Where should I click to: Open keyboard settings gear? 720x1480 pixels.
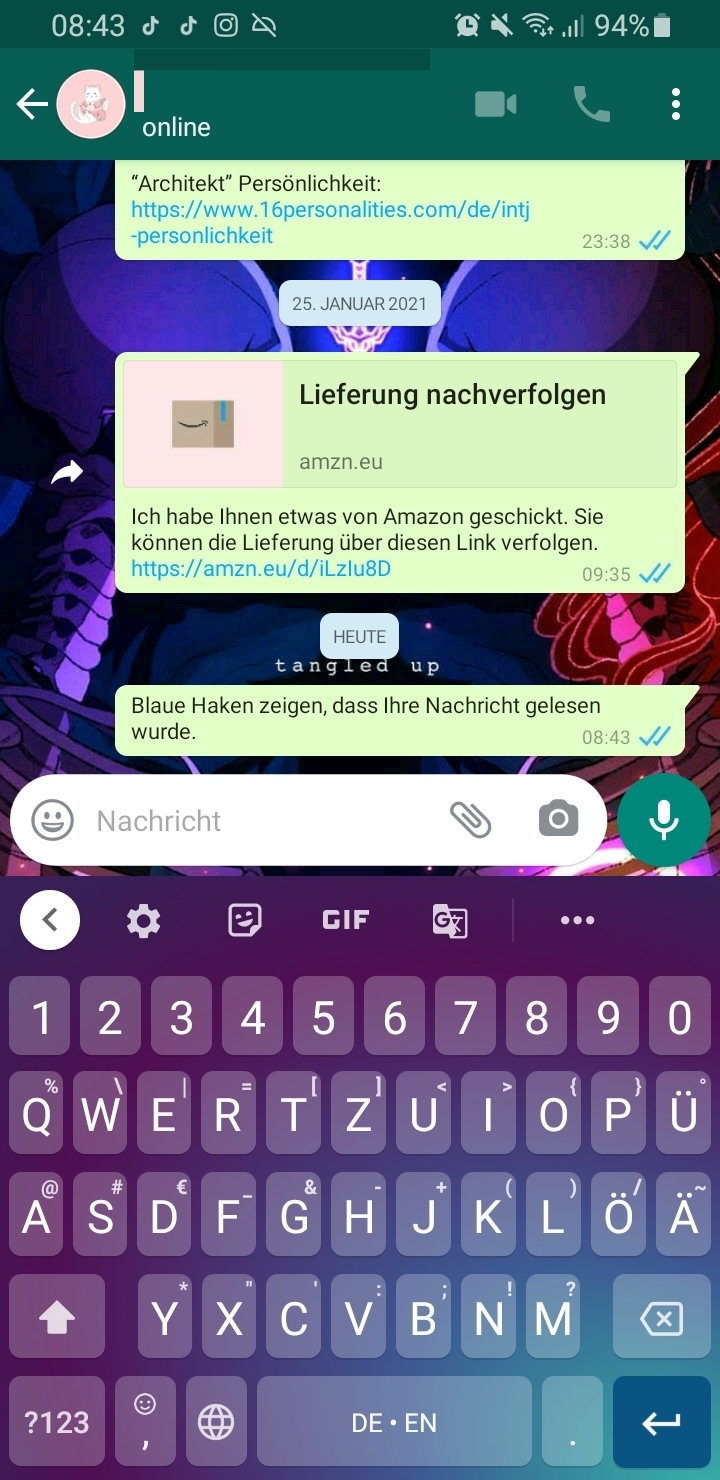[144, 920]
